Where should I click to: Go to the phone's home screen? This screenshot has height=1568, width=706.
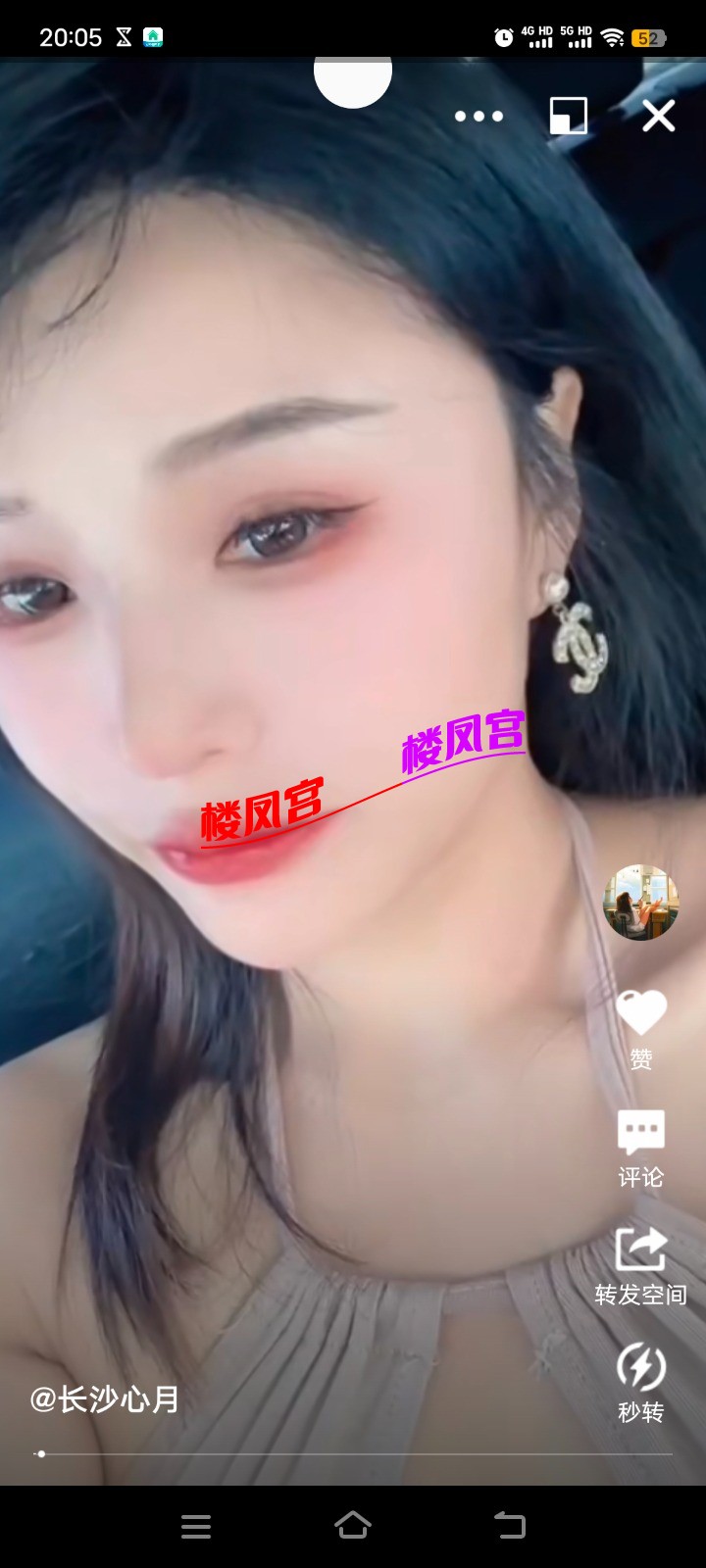point(353,1526)
